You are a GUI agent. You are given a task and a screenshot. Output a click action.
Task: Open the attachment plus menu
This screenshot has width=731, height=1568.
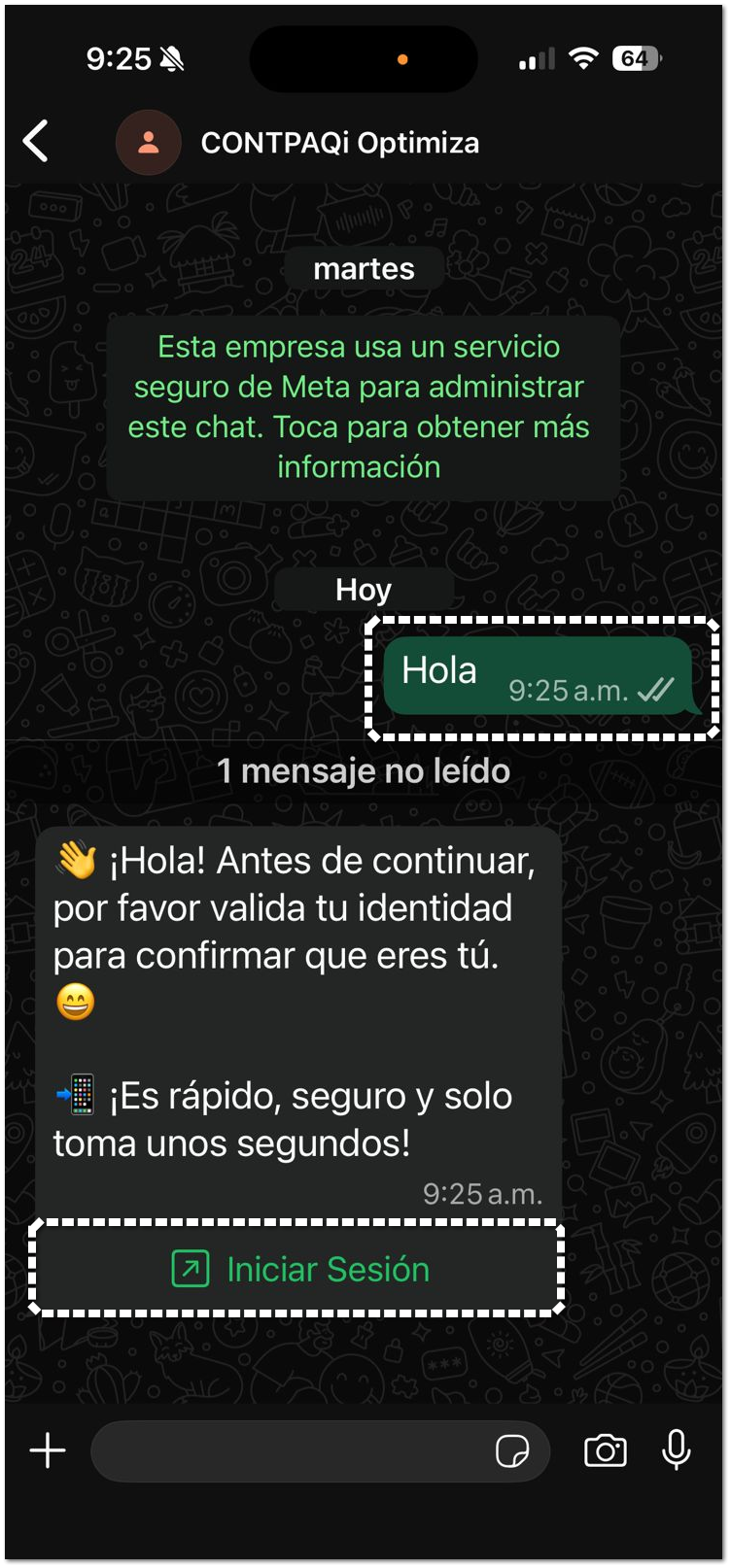[x=48, y=1451]
